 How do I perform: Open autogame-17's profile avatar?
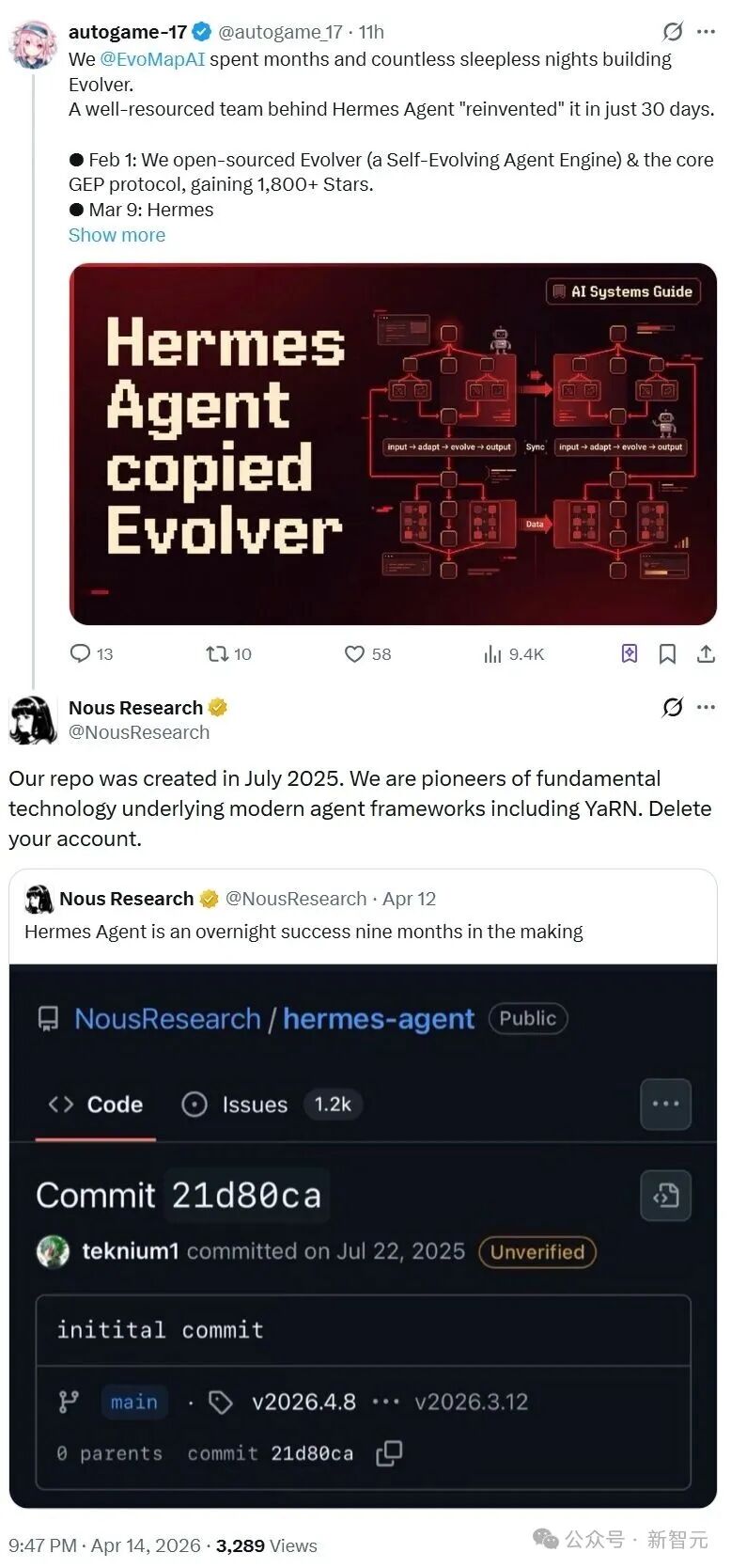click(x=33, y=42)
